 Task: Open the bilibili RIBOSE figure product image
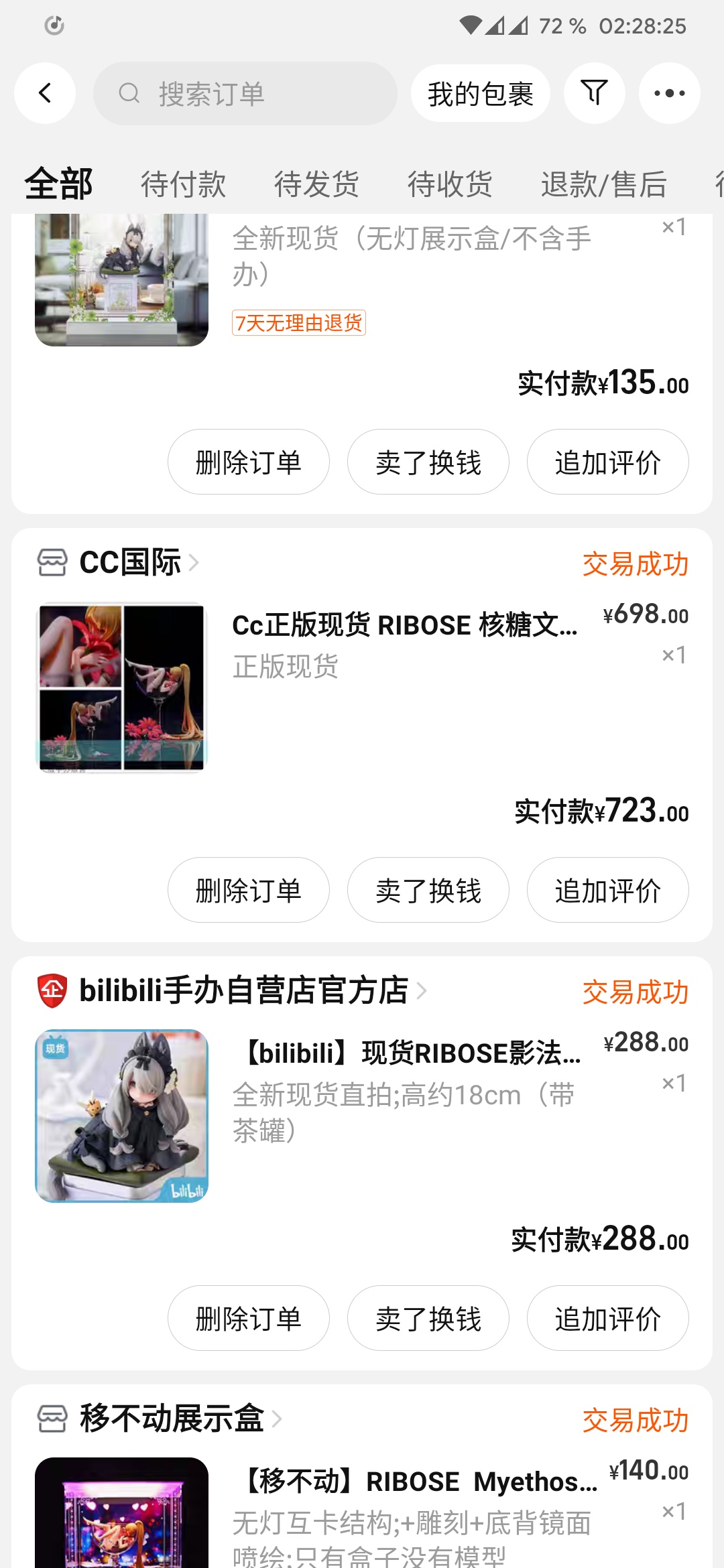121,1116
